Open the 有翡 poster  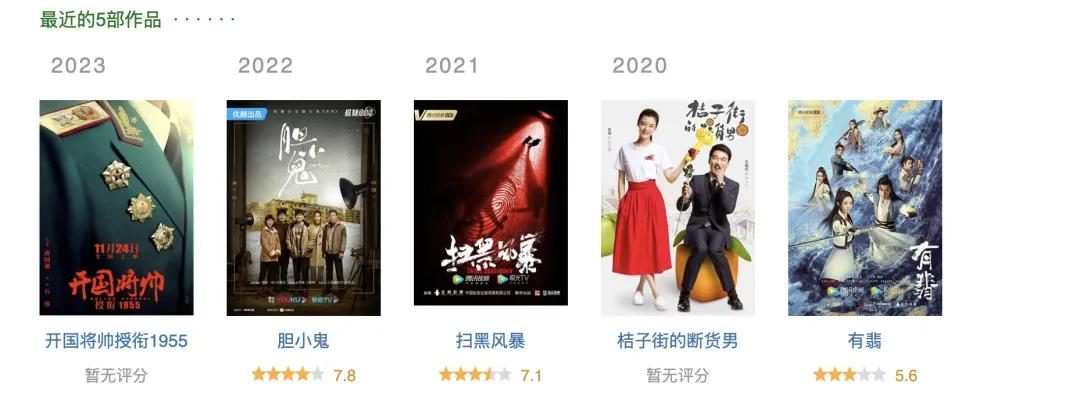point(864,208)
